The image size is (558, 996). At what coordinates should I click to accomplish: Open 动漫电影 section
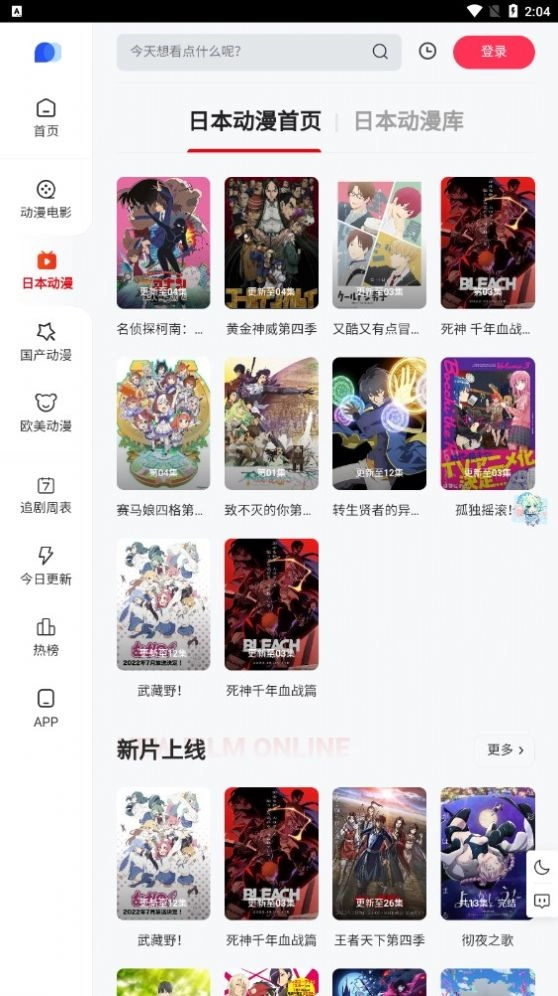[46, 199]
